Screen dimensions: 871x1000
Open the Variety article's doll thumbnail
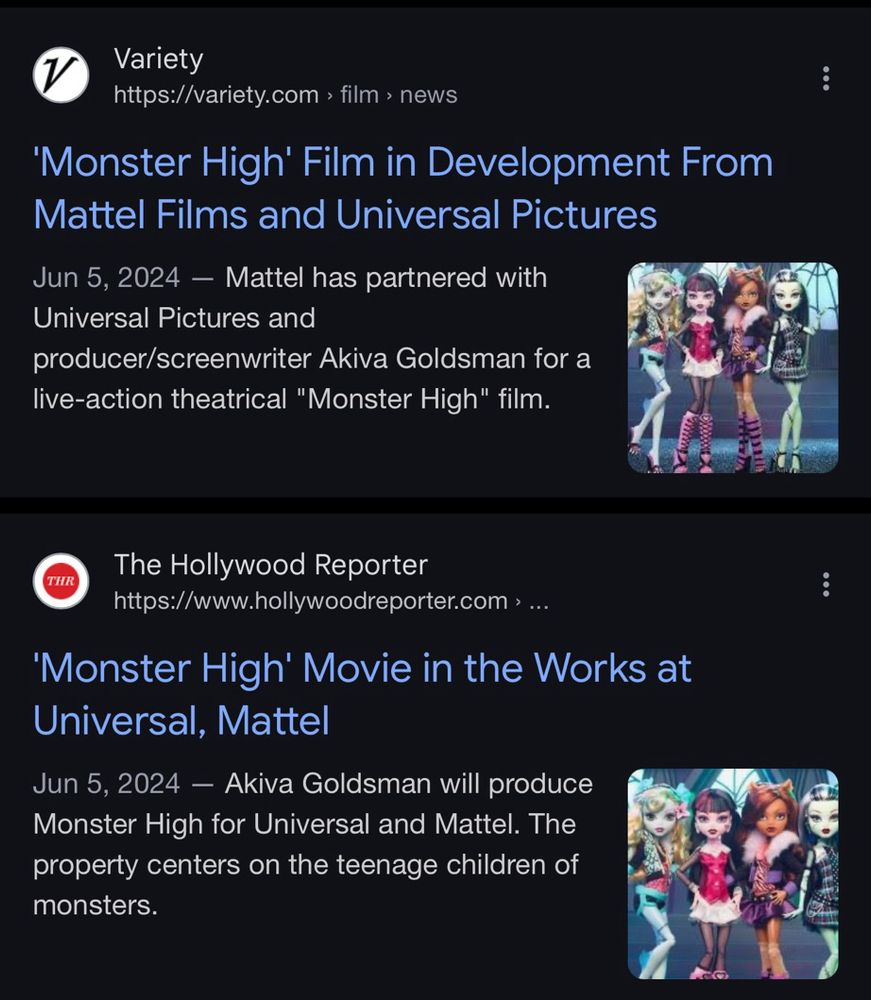coord(732,367)
